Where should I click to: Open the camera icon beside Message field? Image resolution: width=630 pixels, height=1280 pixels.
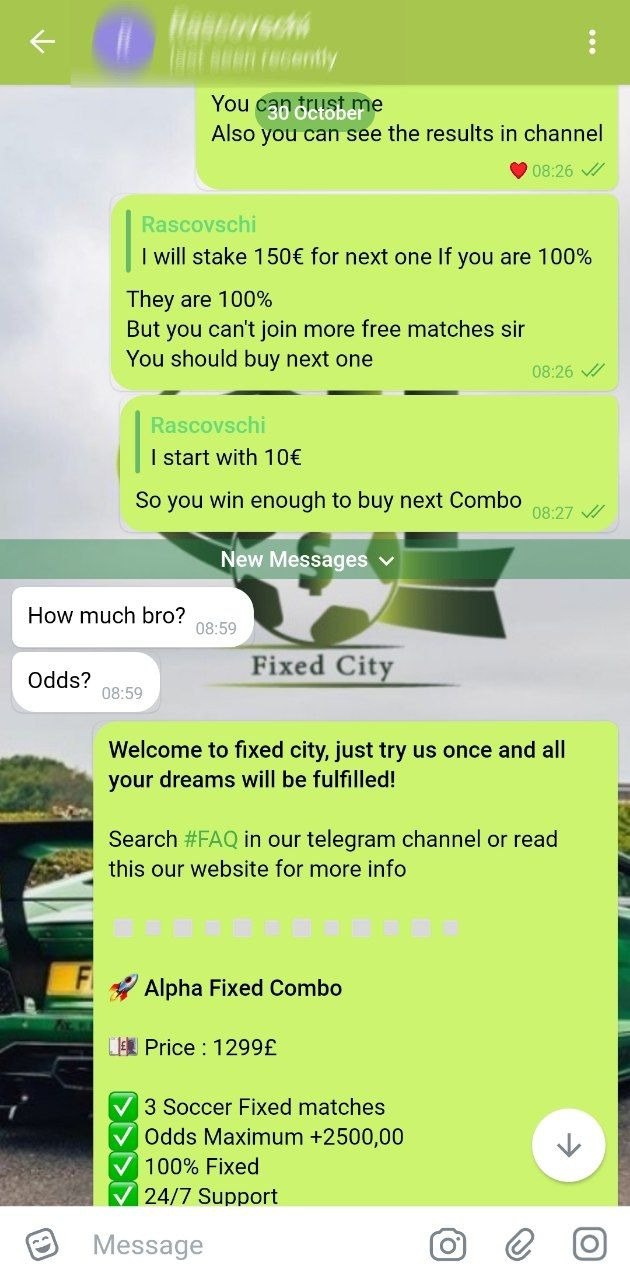click(448, 1245)
